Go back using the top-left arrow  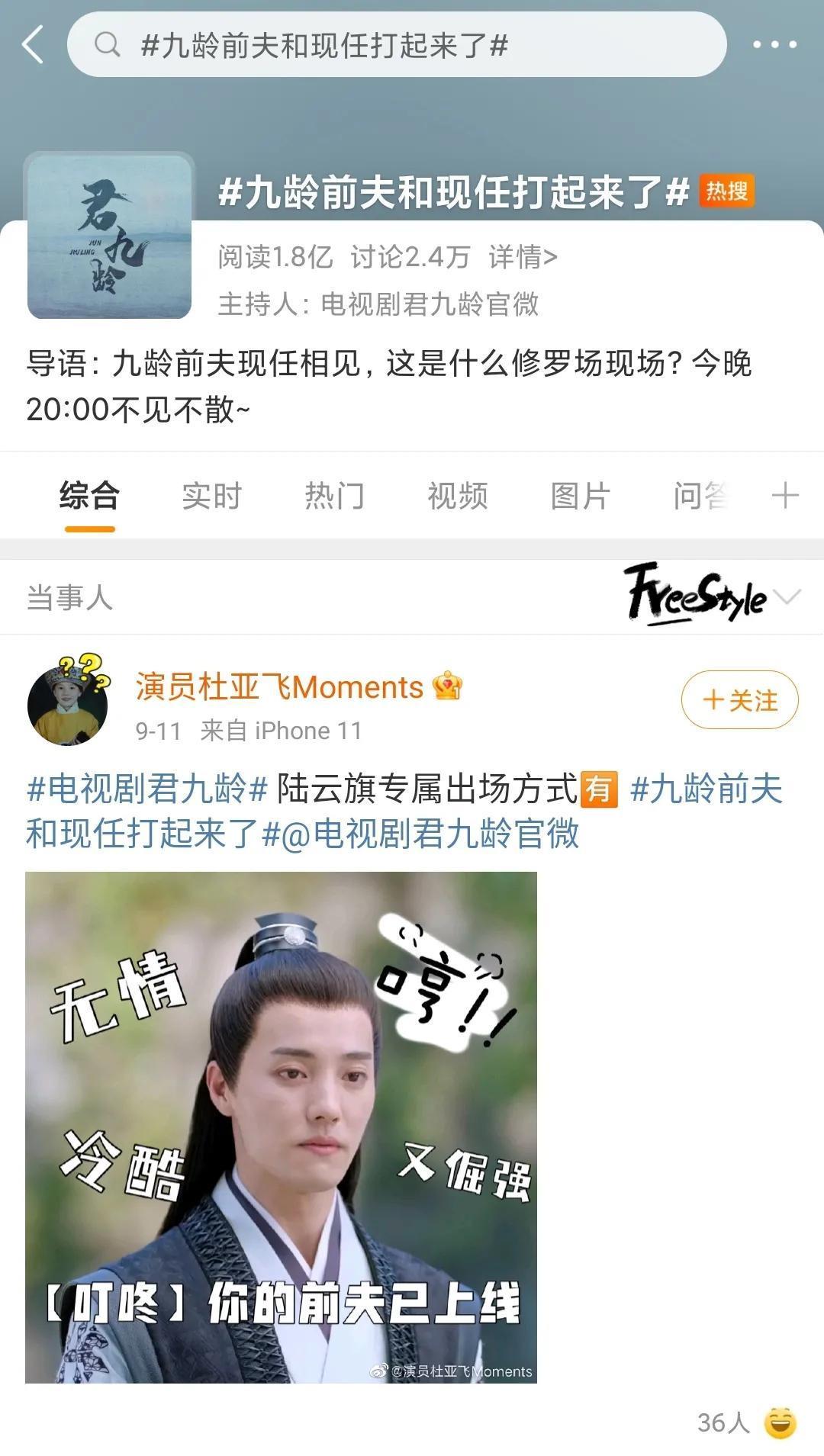pos(33,44)
